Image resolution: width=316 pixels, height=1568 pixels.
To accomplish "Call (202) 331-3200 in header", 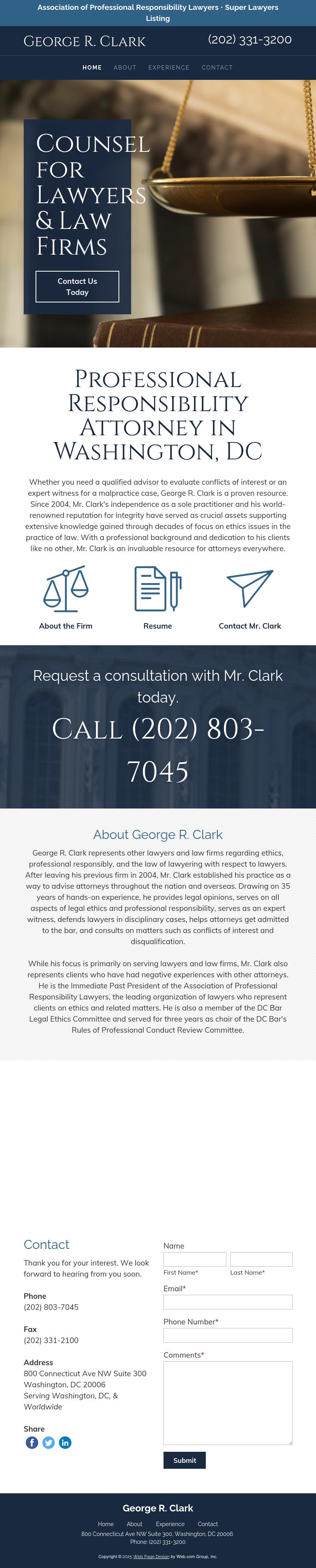I will click(x=249, y=40).
